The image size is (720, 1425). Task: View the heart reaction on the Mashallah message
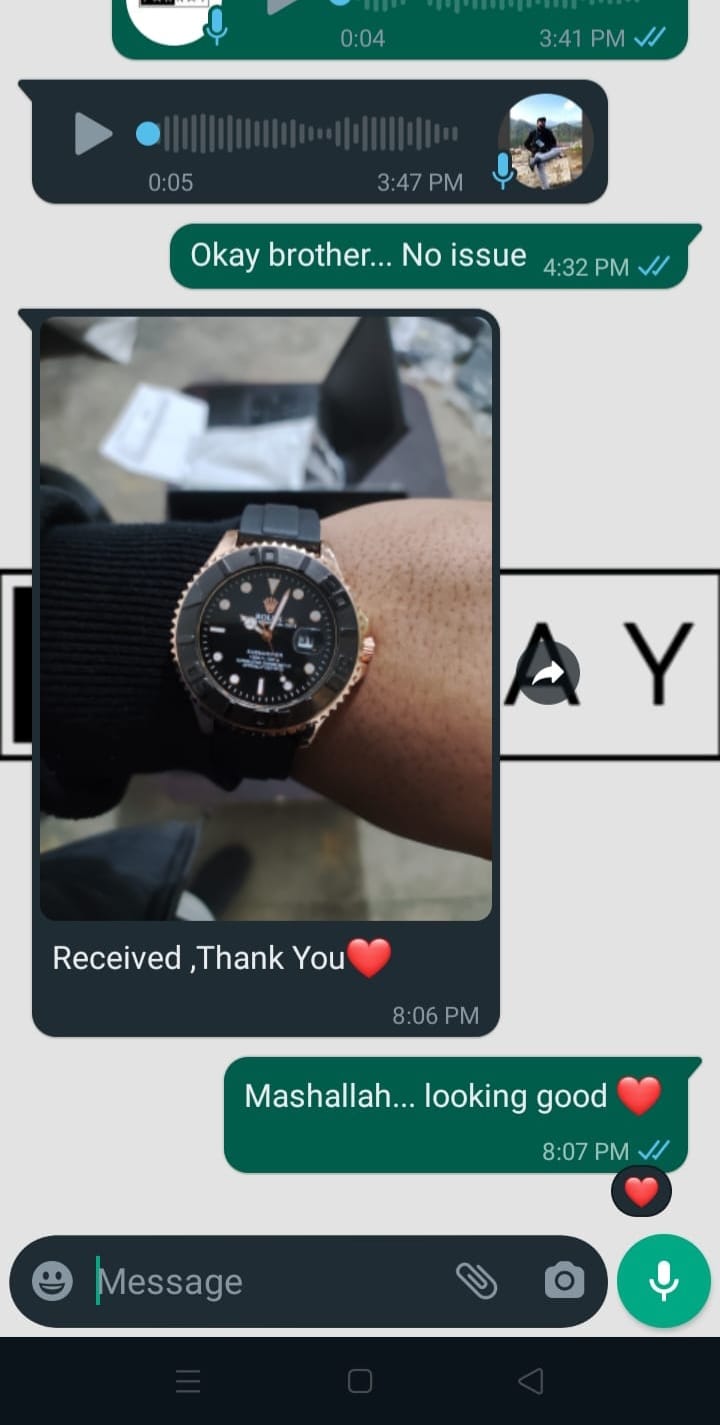[641, 1191]
